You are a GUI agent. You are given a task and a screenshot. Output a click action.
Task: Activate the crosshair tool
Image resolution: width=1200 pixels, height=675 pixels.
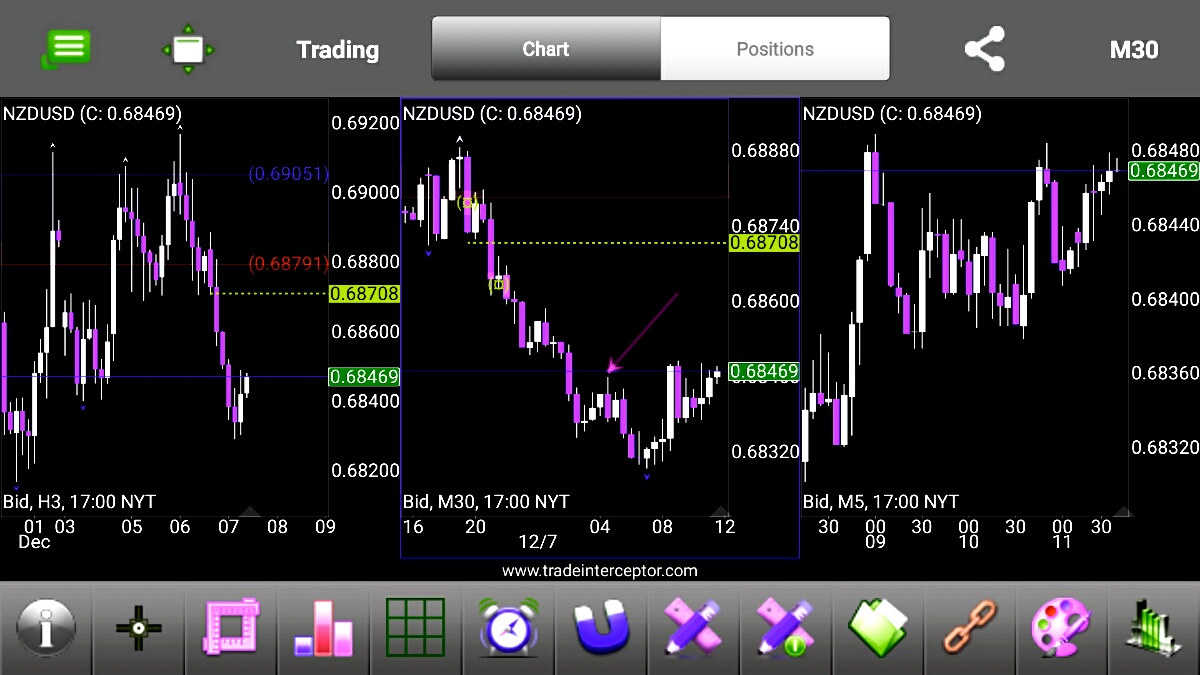[x=139, y=629]
